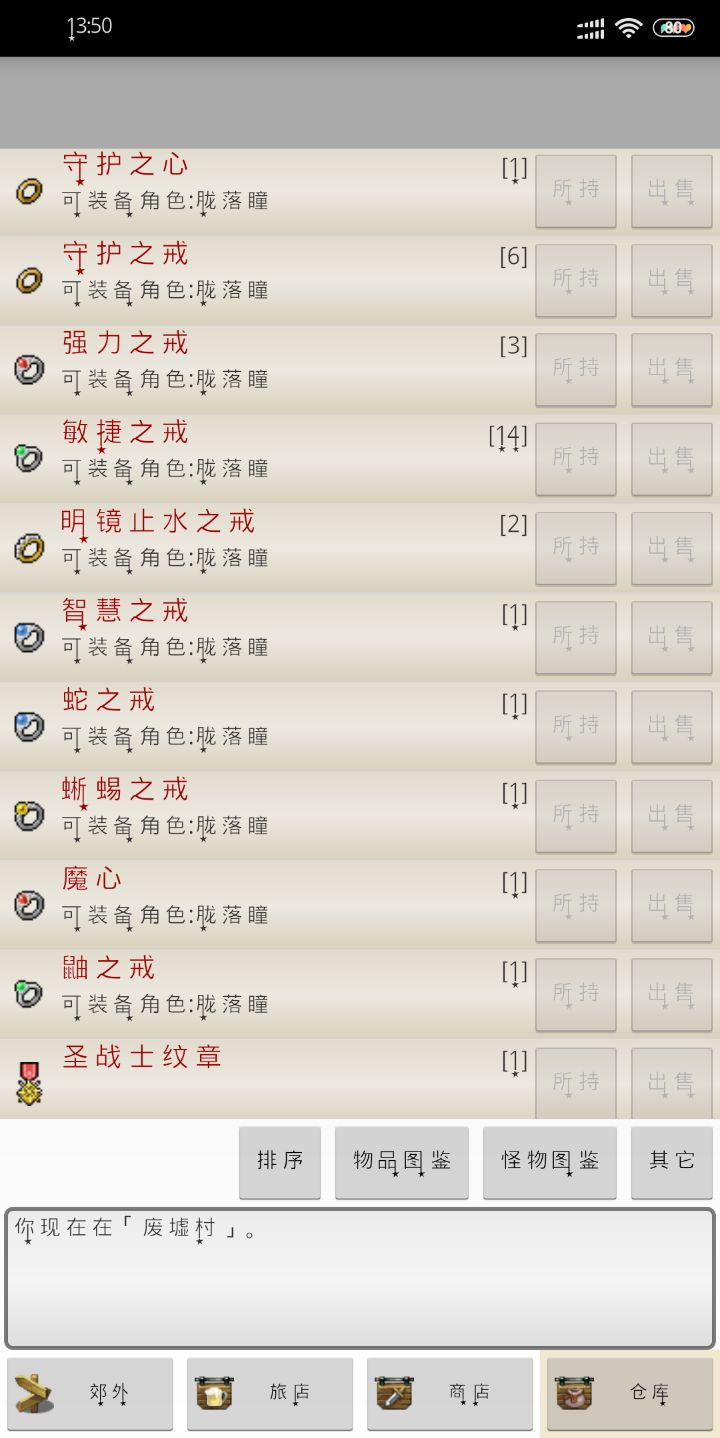Tap 所持 for 魔心

click(576, 905)
